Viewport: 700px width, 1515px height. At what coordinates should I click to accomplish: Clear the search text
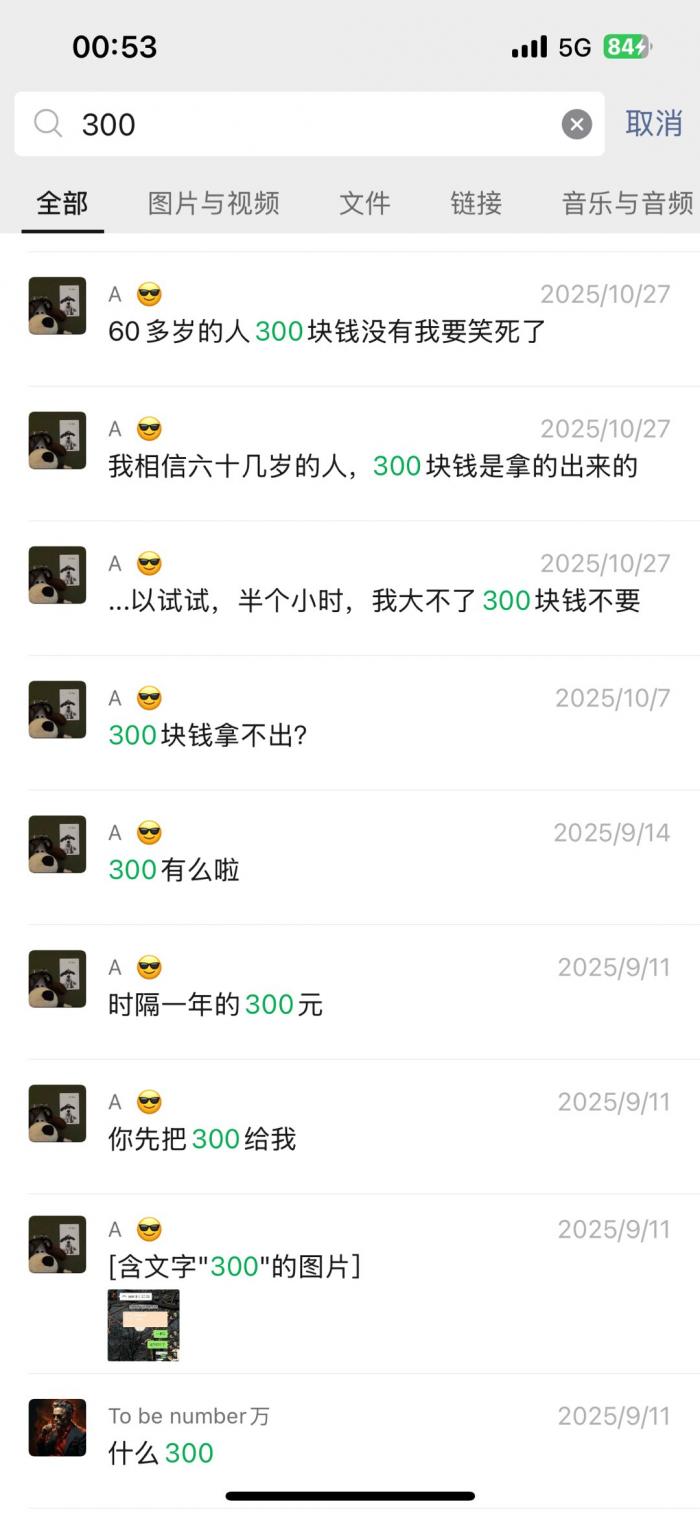(576, 124)
